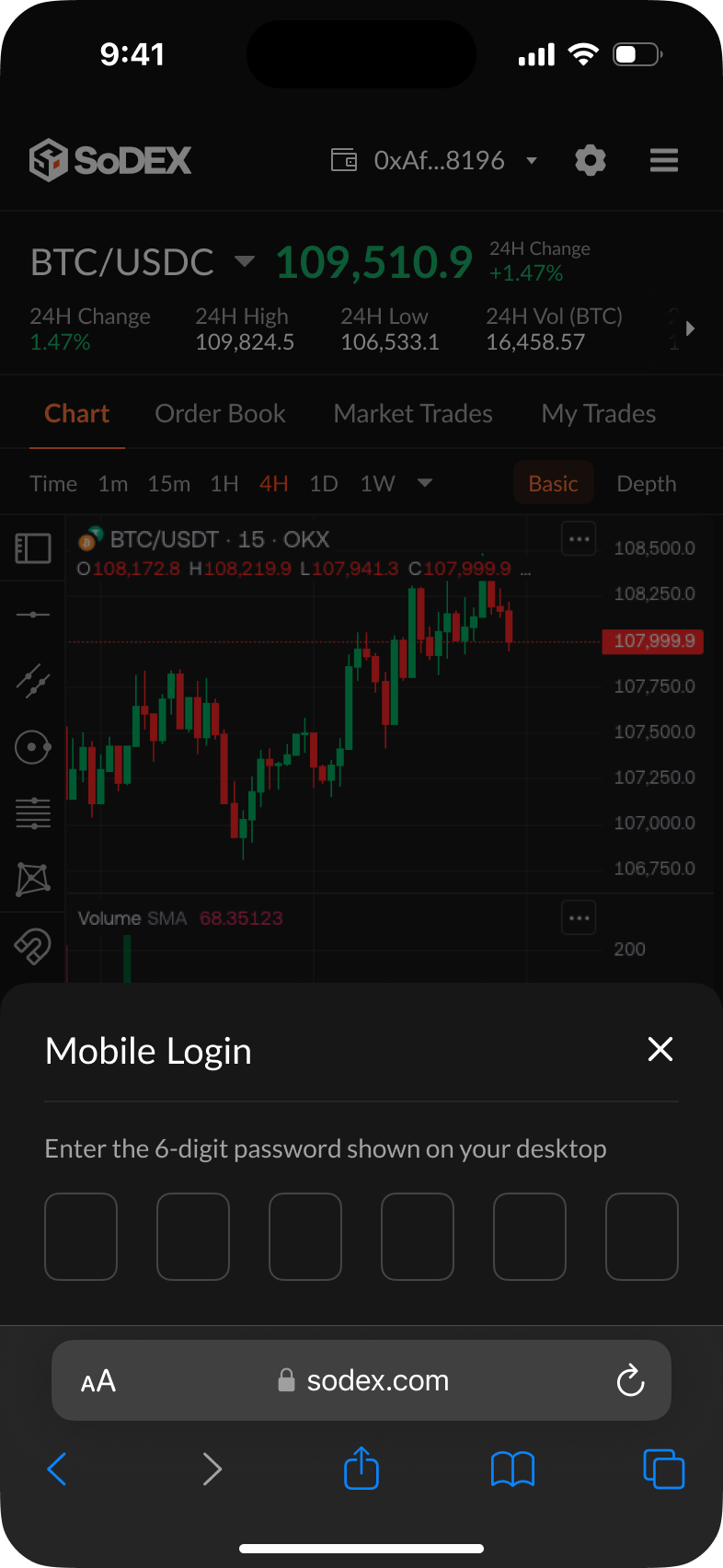Open the hamburger menu
This screenshot has width=723, height=1568.
tap(664, 160)
